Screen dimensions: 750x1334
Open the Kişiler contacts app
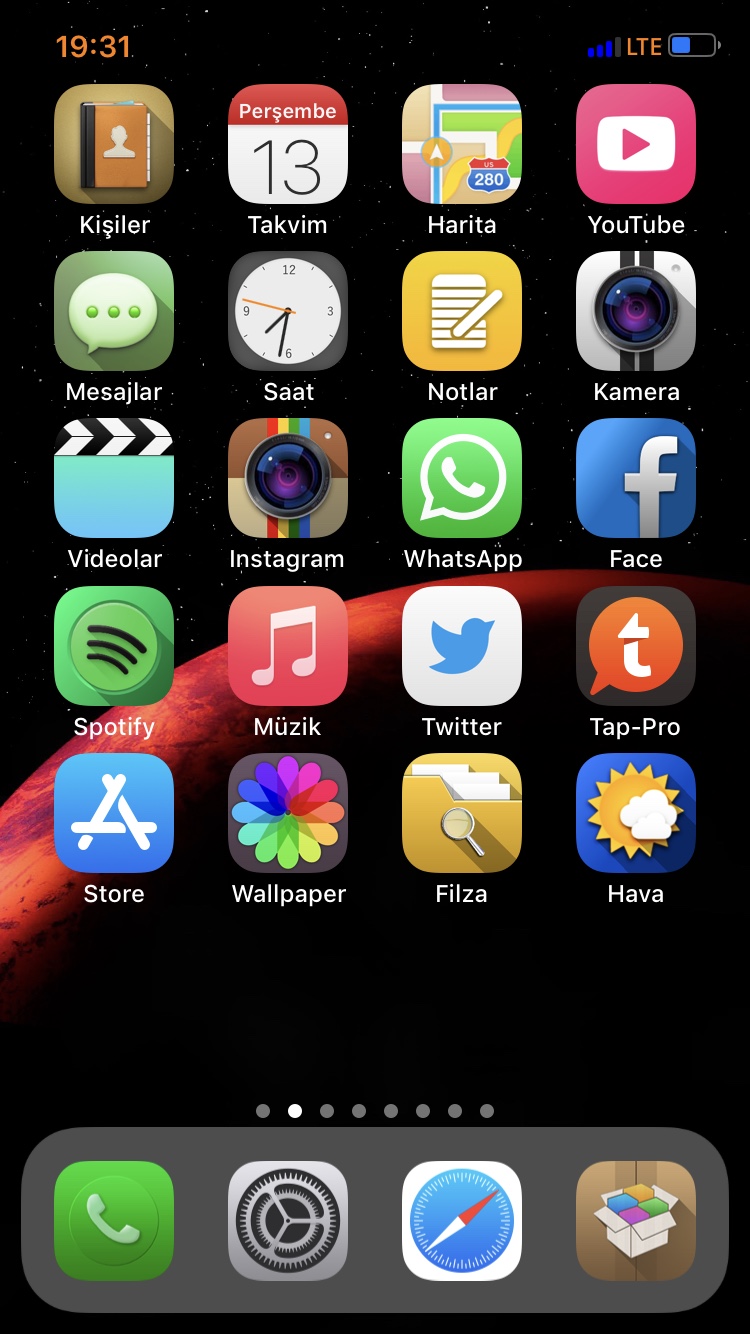[x=114, y=144]
